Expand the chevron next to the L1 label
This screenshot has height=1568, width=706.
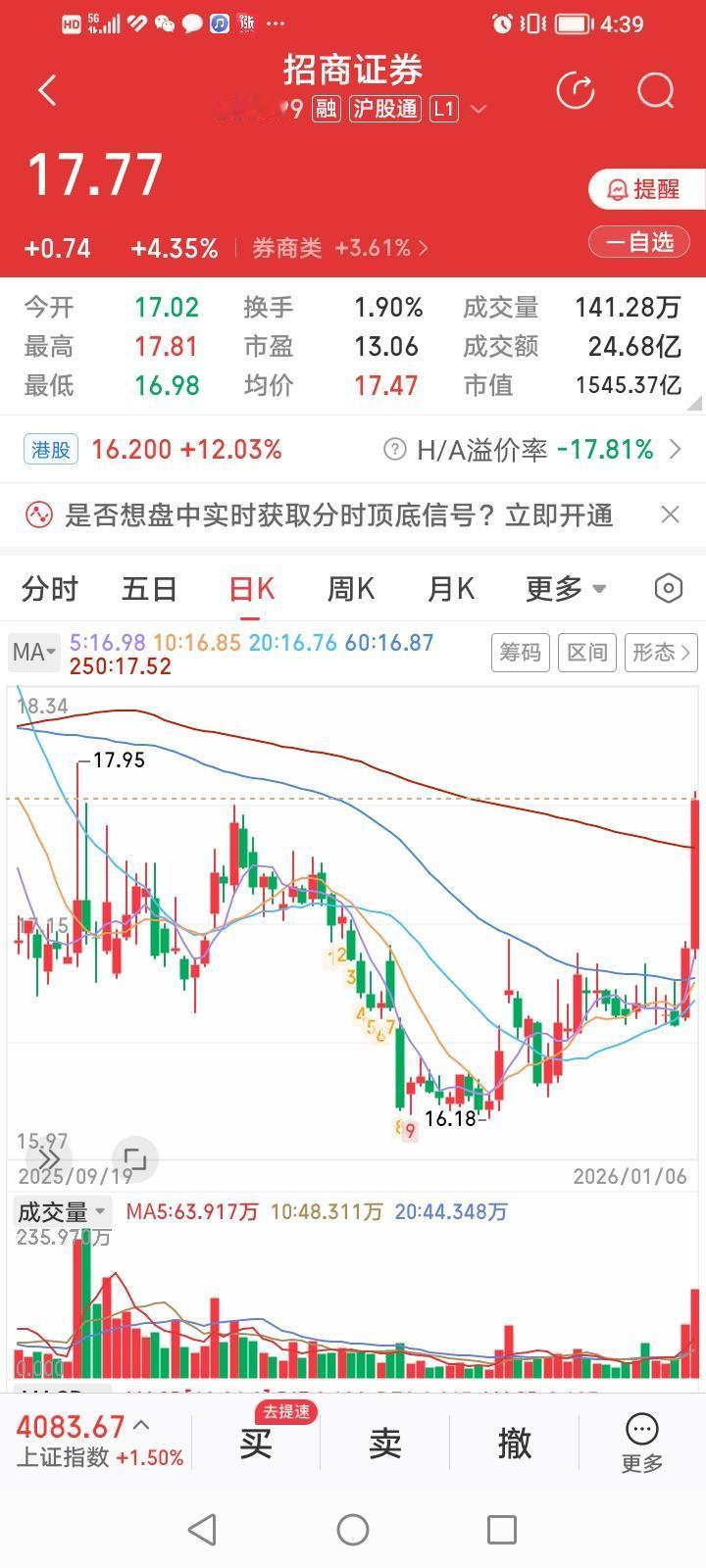tap(479, 109)
